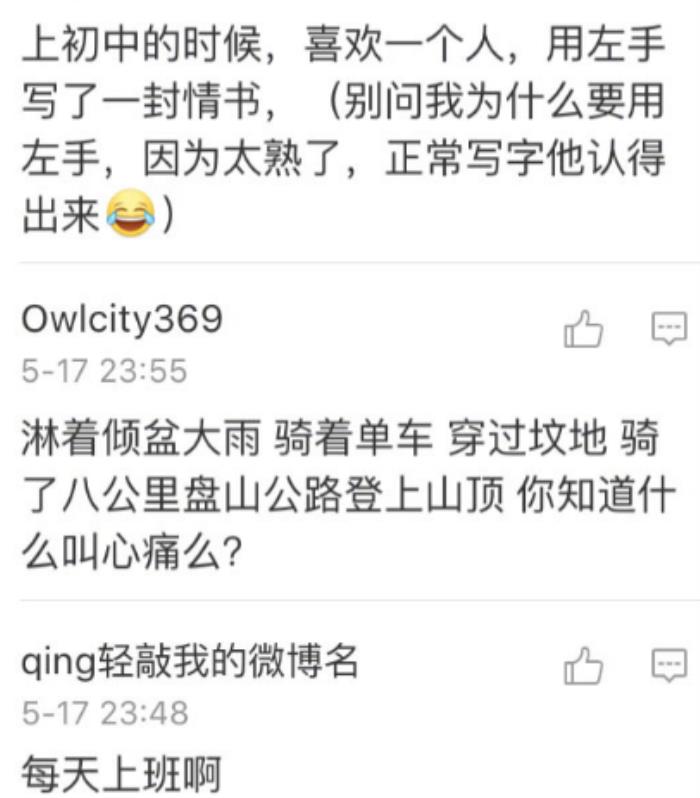Open Owlcity369's profile

[121, 320]
